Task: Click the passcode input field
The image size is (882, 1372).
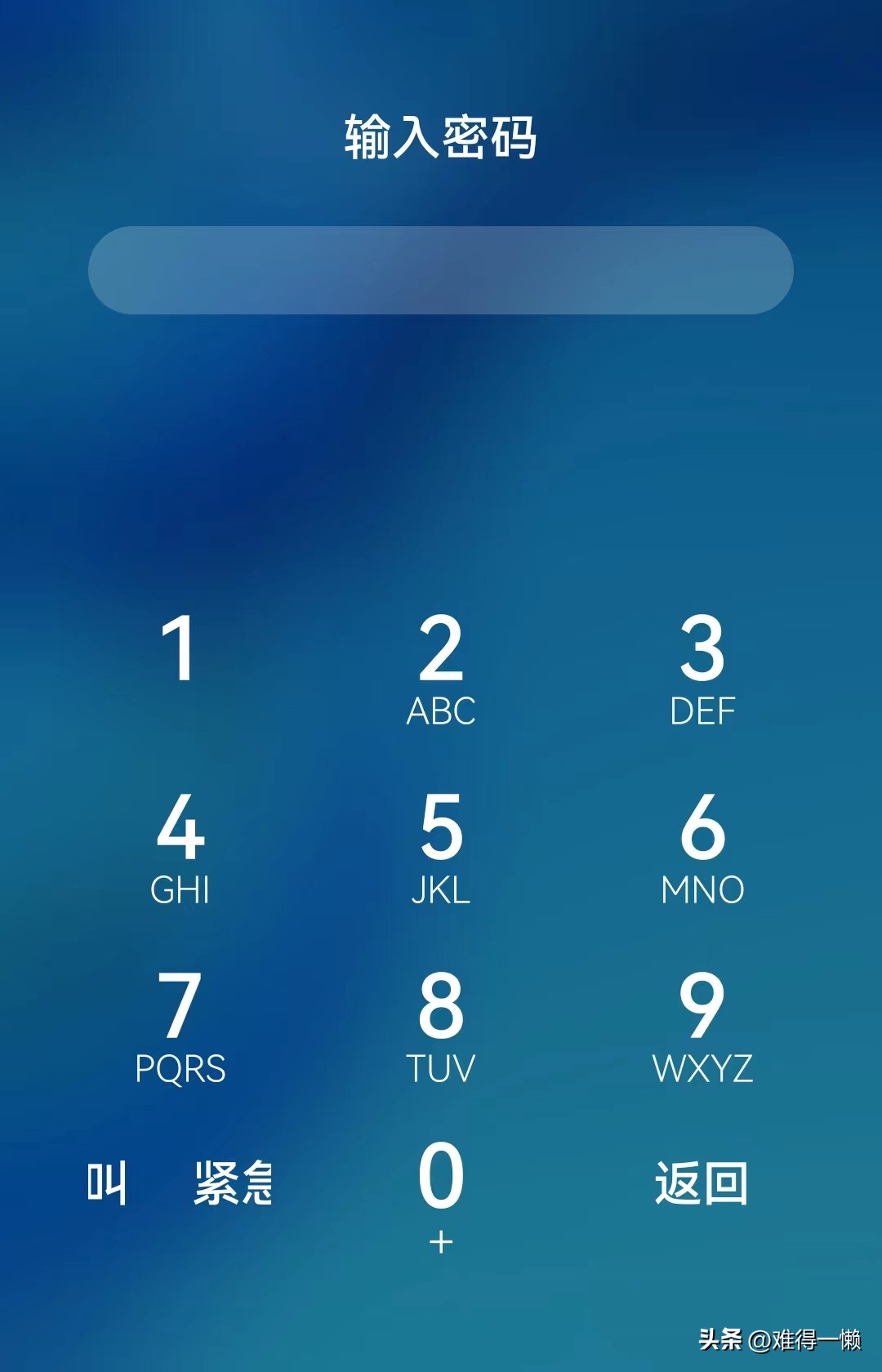Action: pos(441,269)
